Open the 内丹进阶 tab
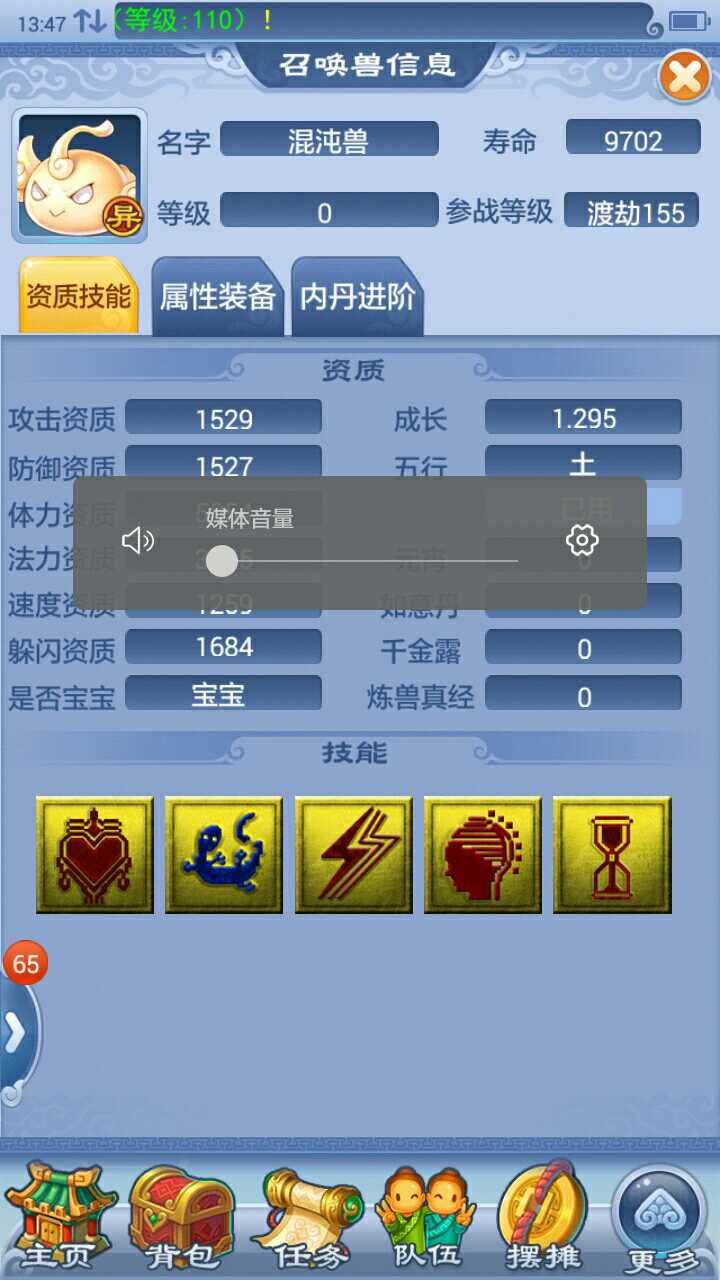 (x=357, y=297)
